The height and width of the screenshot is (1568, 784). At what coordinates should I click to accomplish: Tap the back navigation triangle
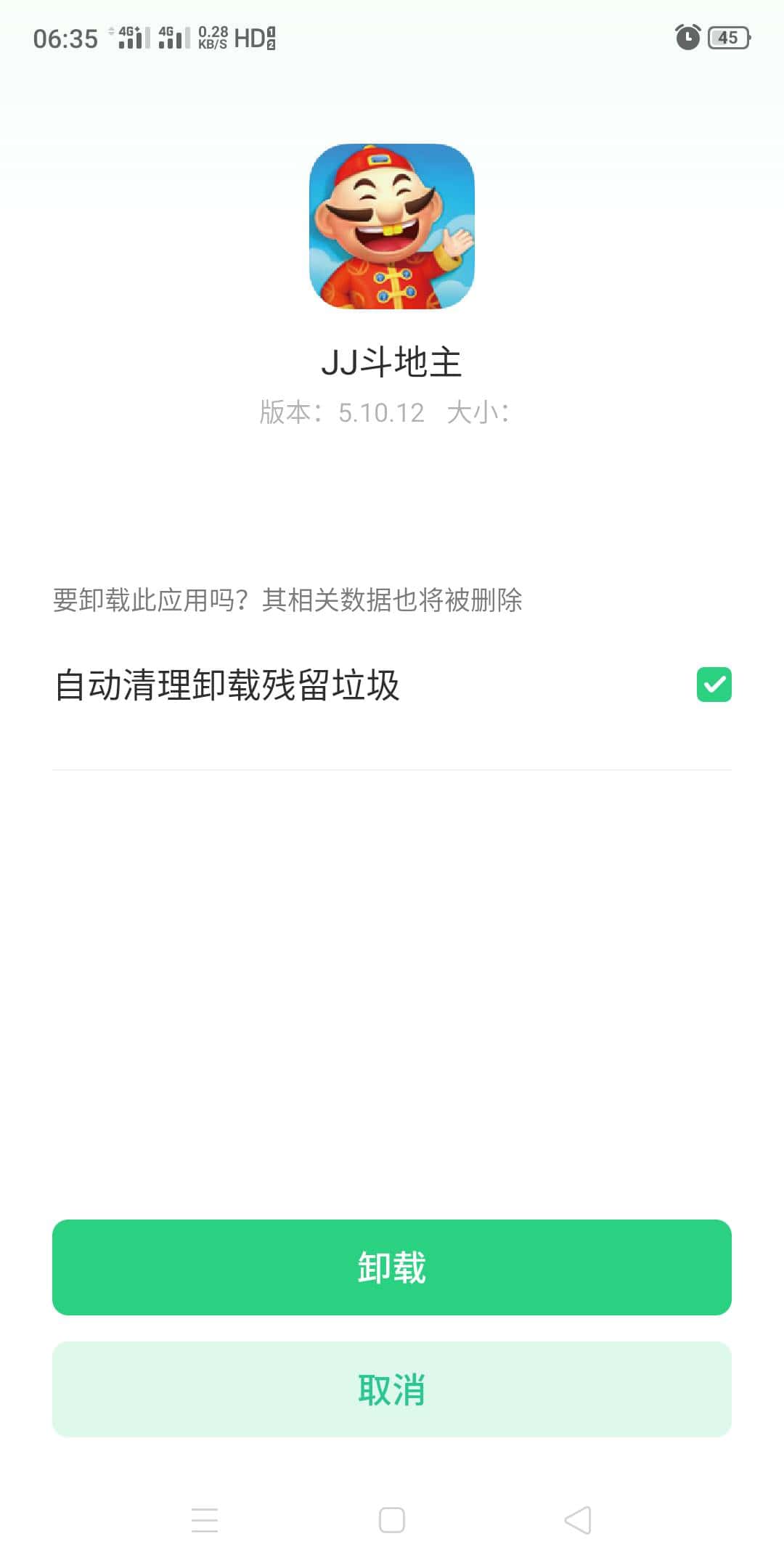[x=577, y=1521]
